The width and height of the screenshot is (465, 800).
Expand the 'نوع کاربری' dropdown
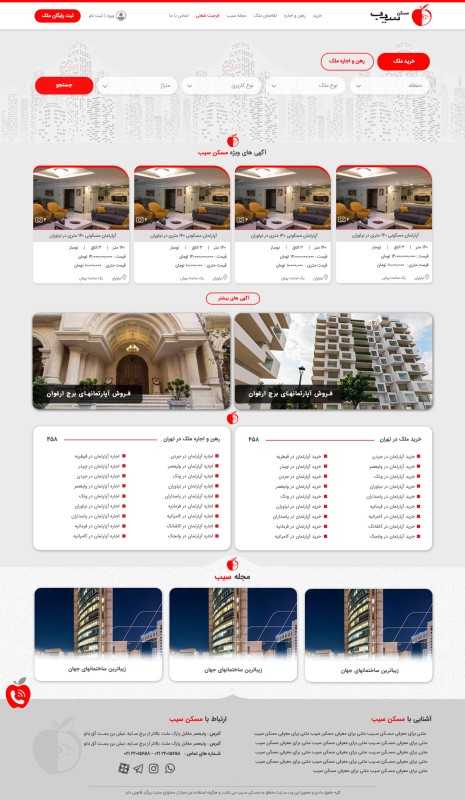221,86
